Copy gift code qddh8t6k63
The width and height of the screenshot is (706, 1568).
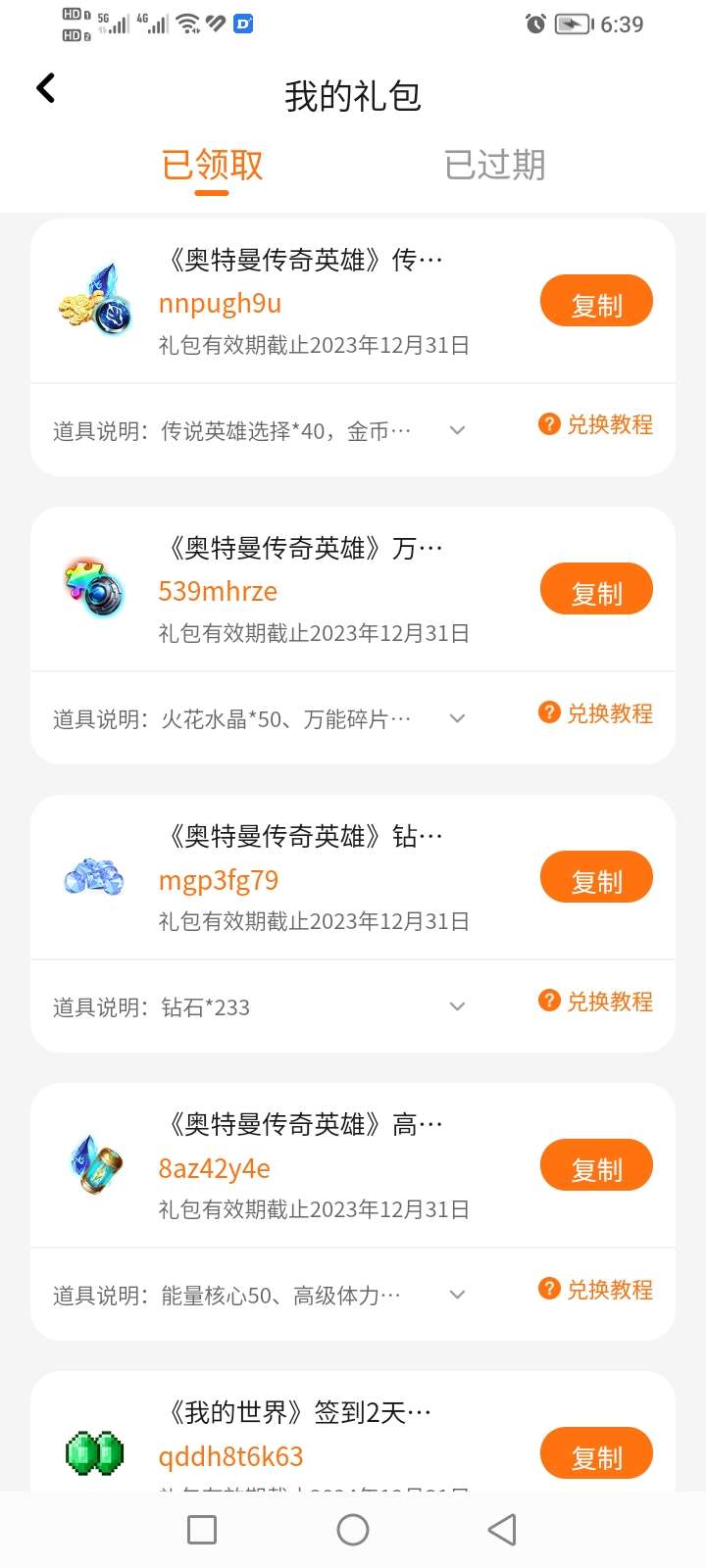pyautogui.click(x=596, y=1454)
